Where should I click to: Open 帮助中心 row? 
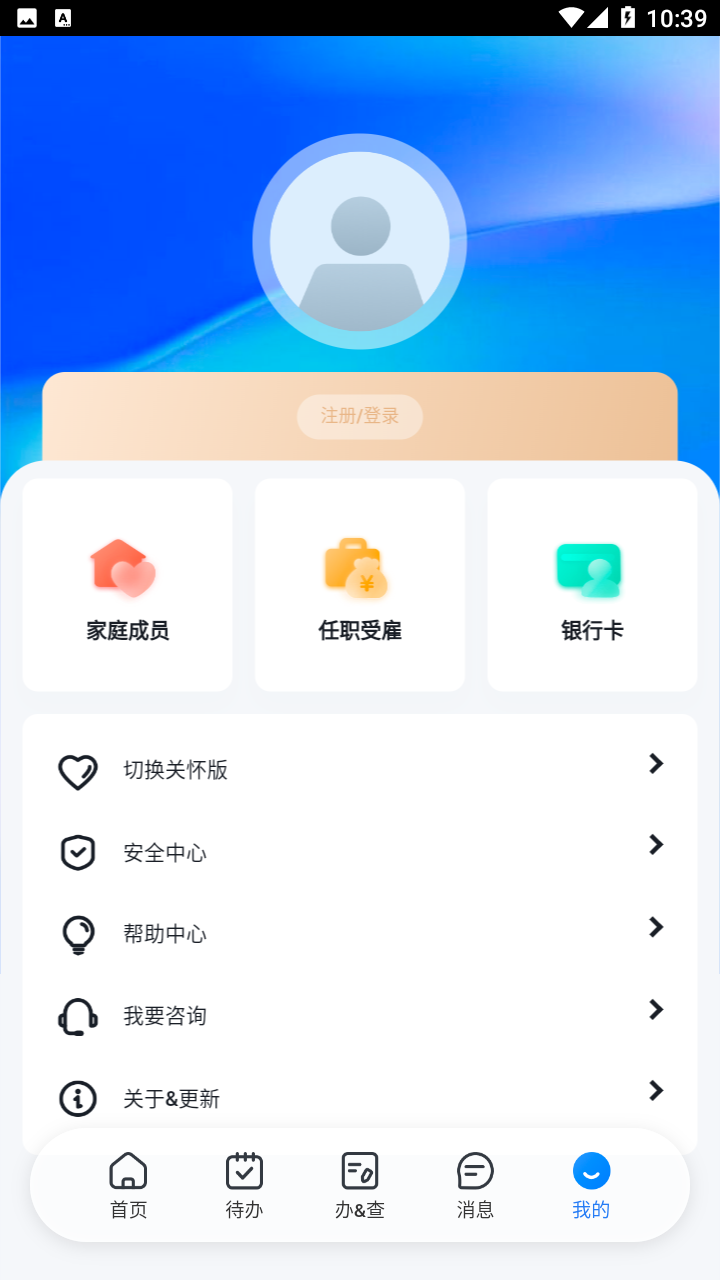360,934
